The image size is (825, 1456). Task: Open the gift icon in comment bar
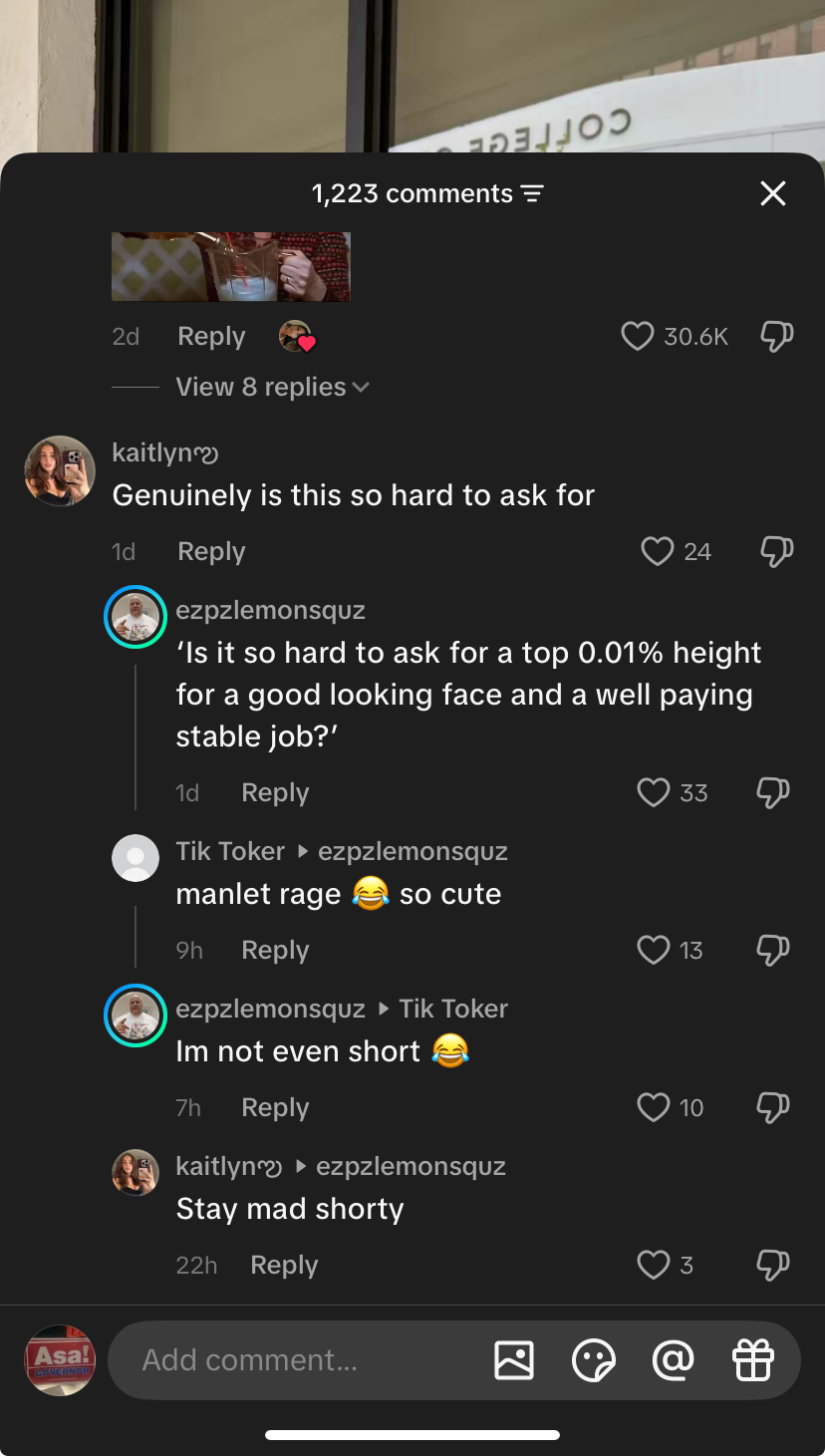coord(753,1360)
